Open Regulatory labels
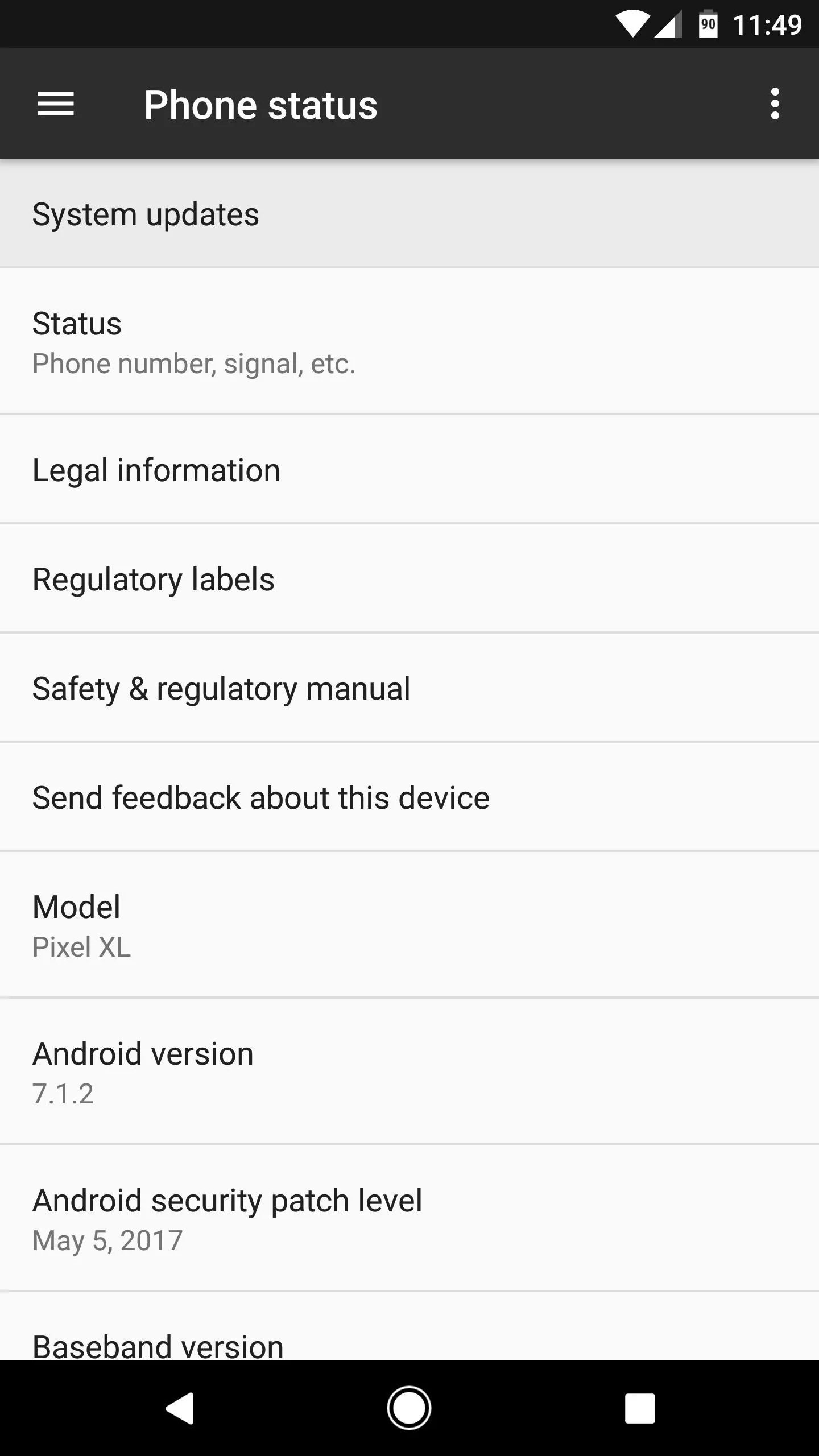The image size is (819, 1456). point(409,579)
